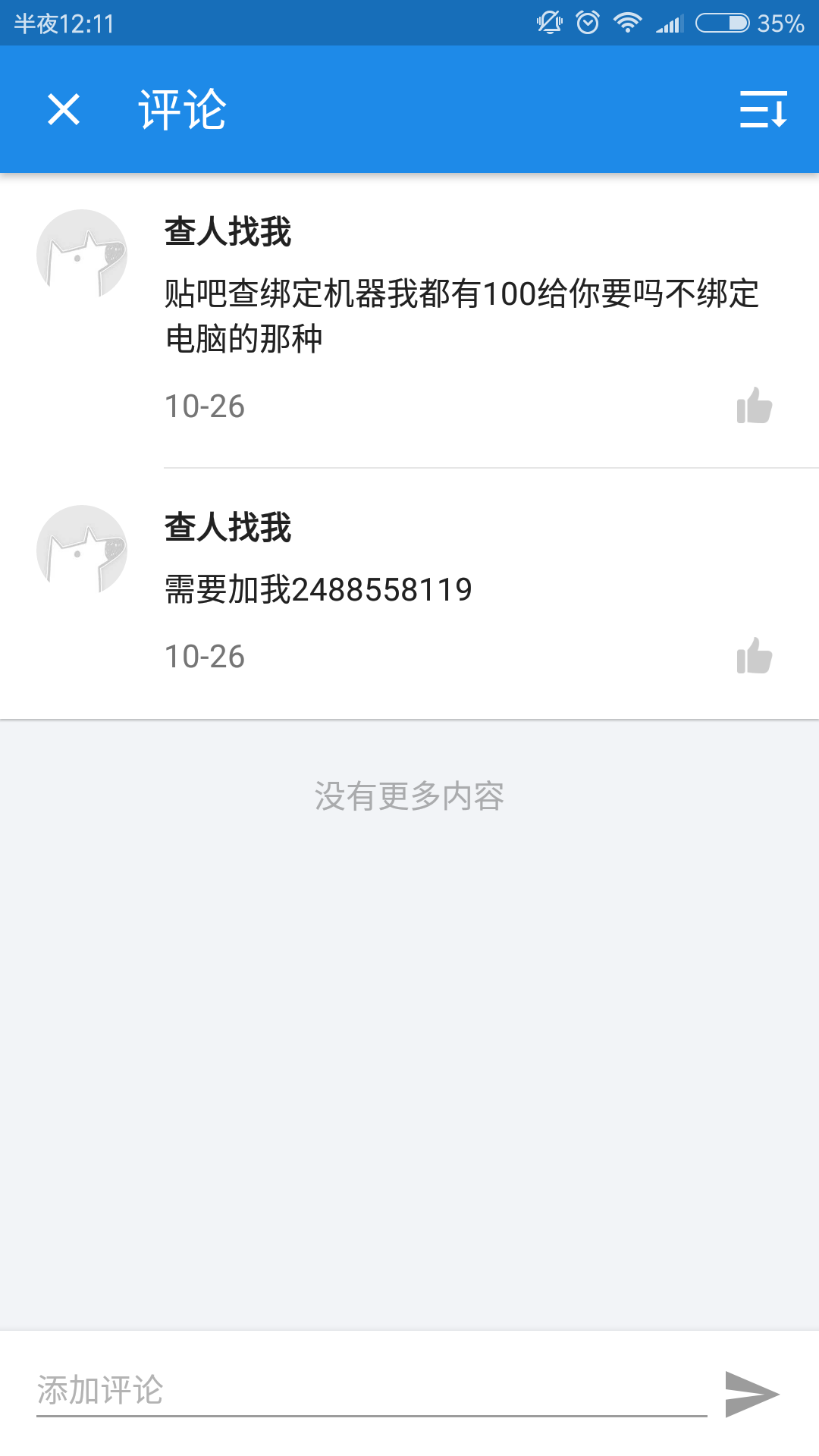Select the 评论 title in header
This screenshot has height=1456, width=819.
[x=182, y=111]
